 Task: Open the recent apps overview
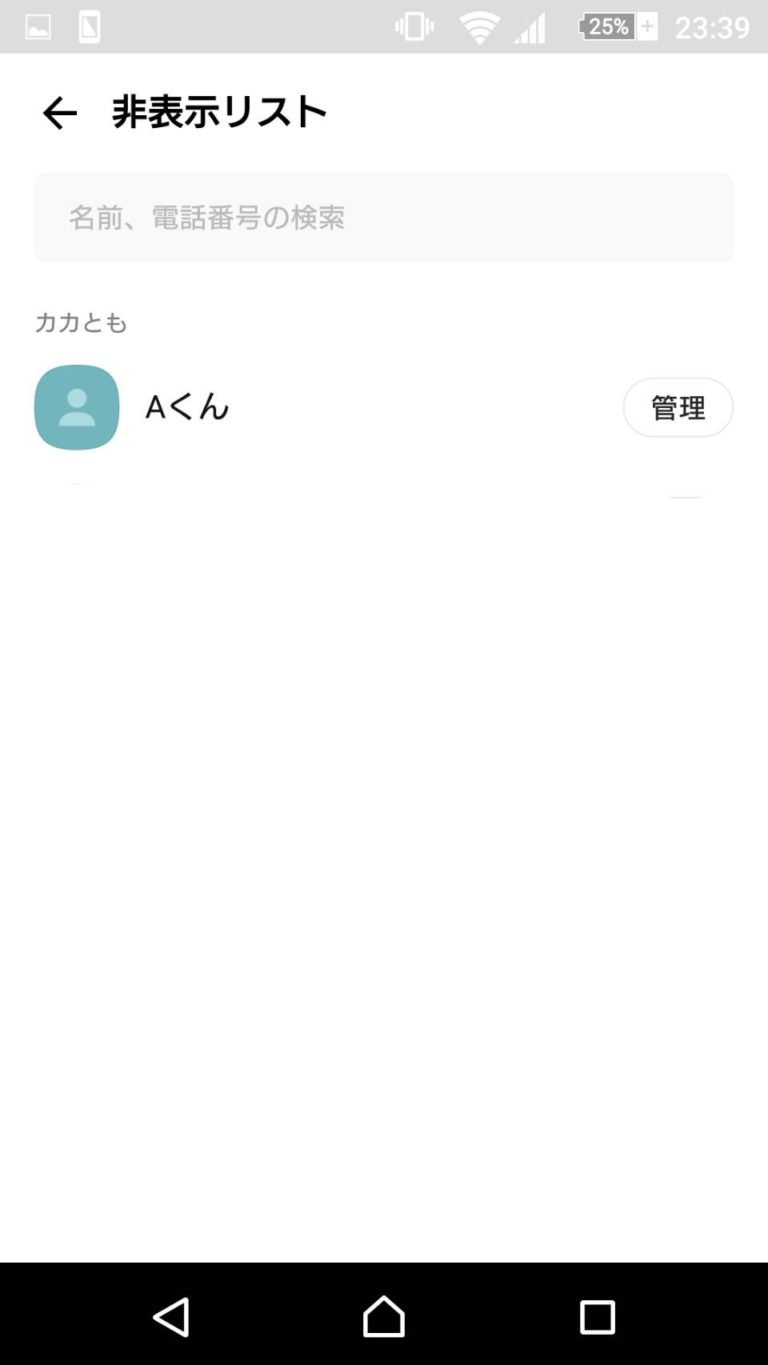coord(597,1317)
